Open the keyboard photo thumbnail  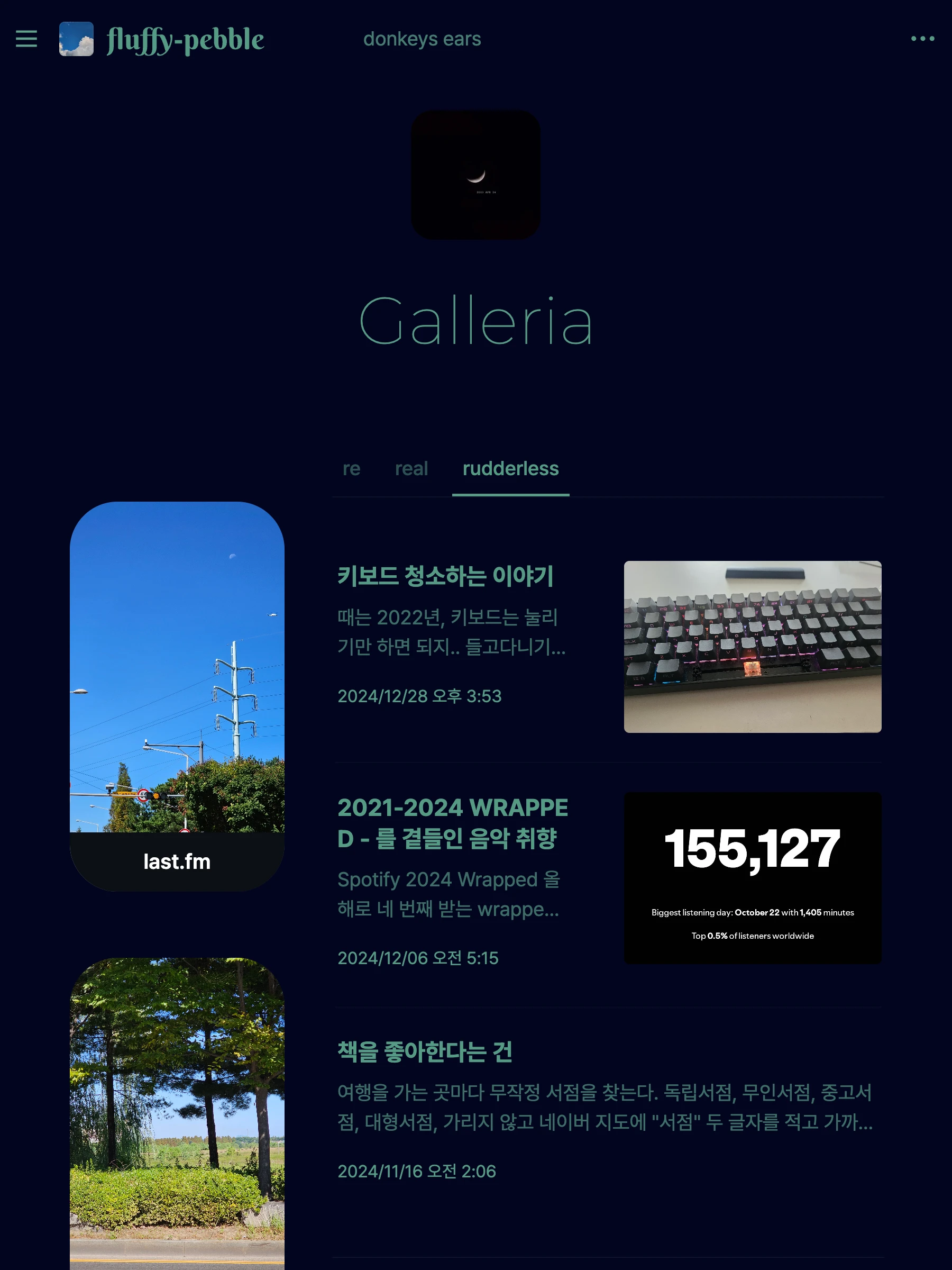click(x=752, y=647)
